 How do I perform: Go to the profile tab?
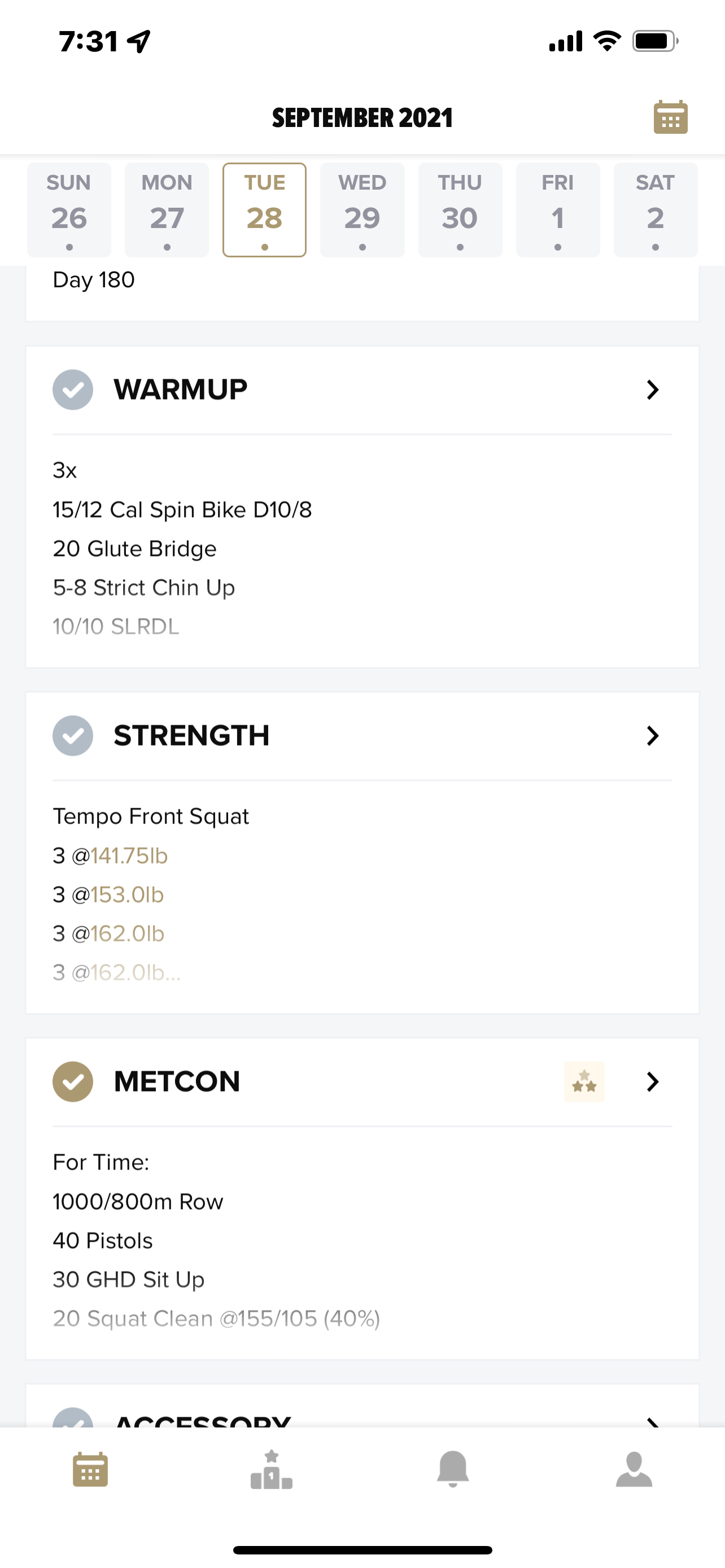[634, 1469]
